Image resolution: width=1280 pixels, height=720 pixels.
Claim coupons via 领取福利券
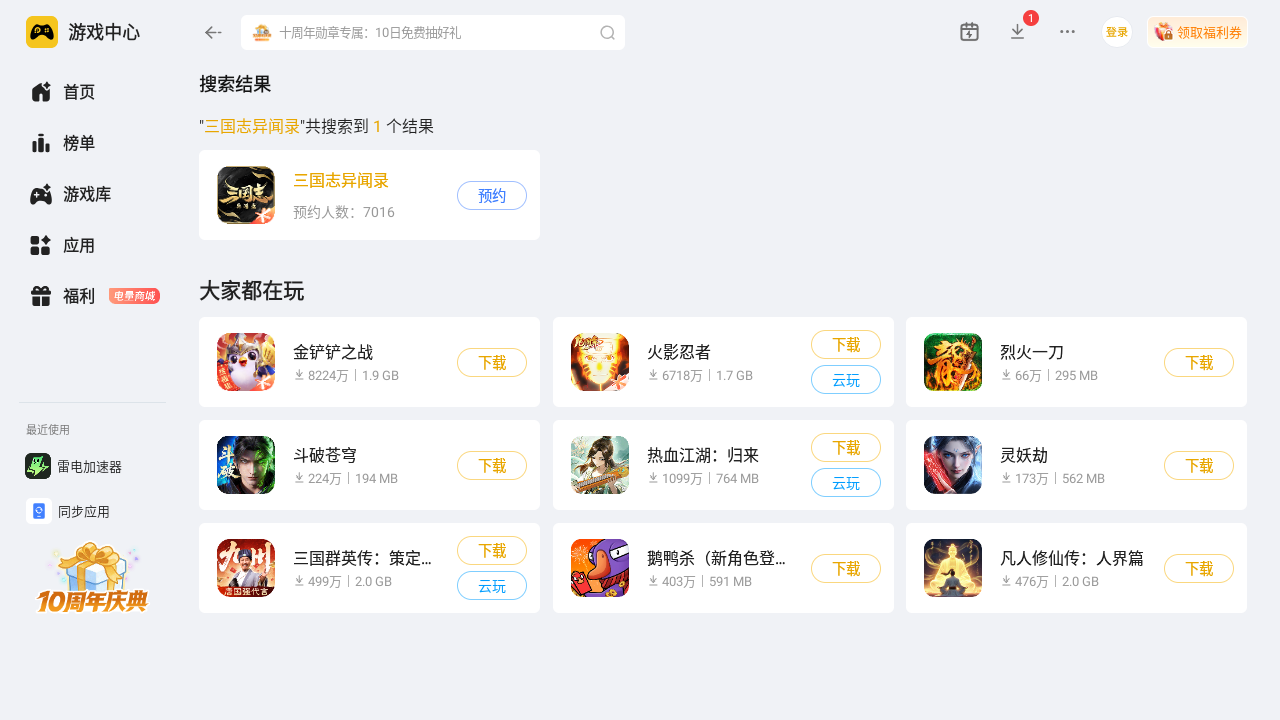(1197, 32)
